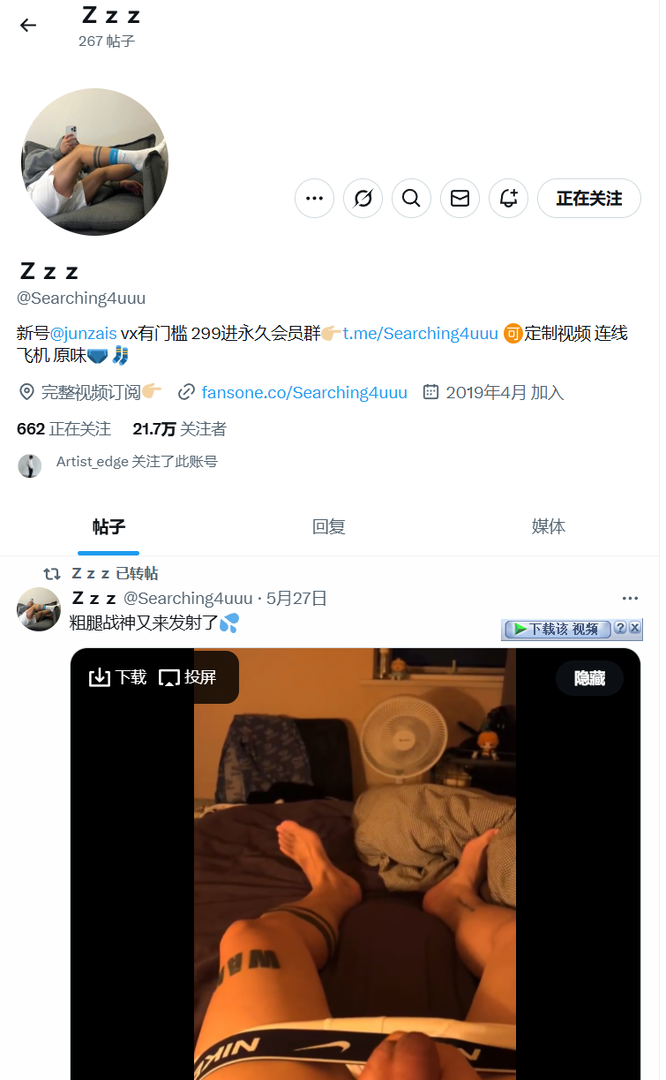Send a direct message
This screenshot has width=666, height=1080.
(460, 198)
